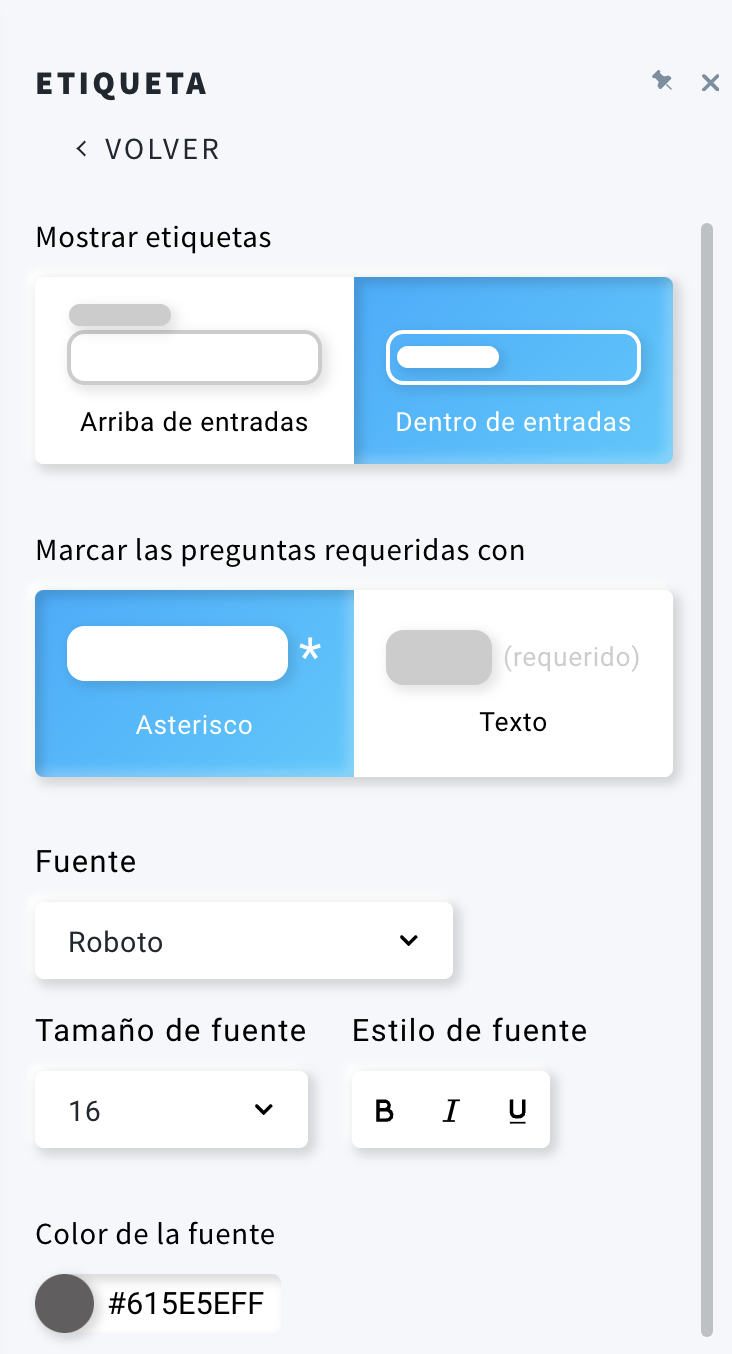Select Dentro de entradas label position
The height and width of the screenshot is (1354, 732).
pyautogui.click(x=513, y=370)
